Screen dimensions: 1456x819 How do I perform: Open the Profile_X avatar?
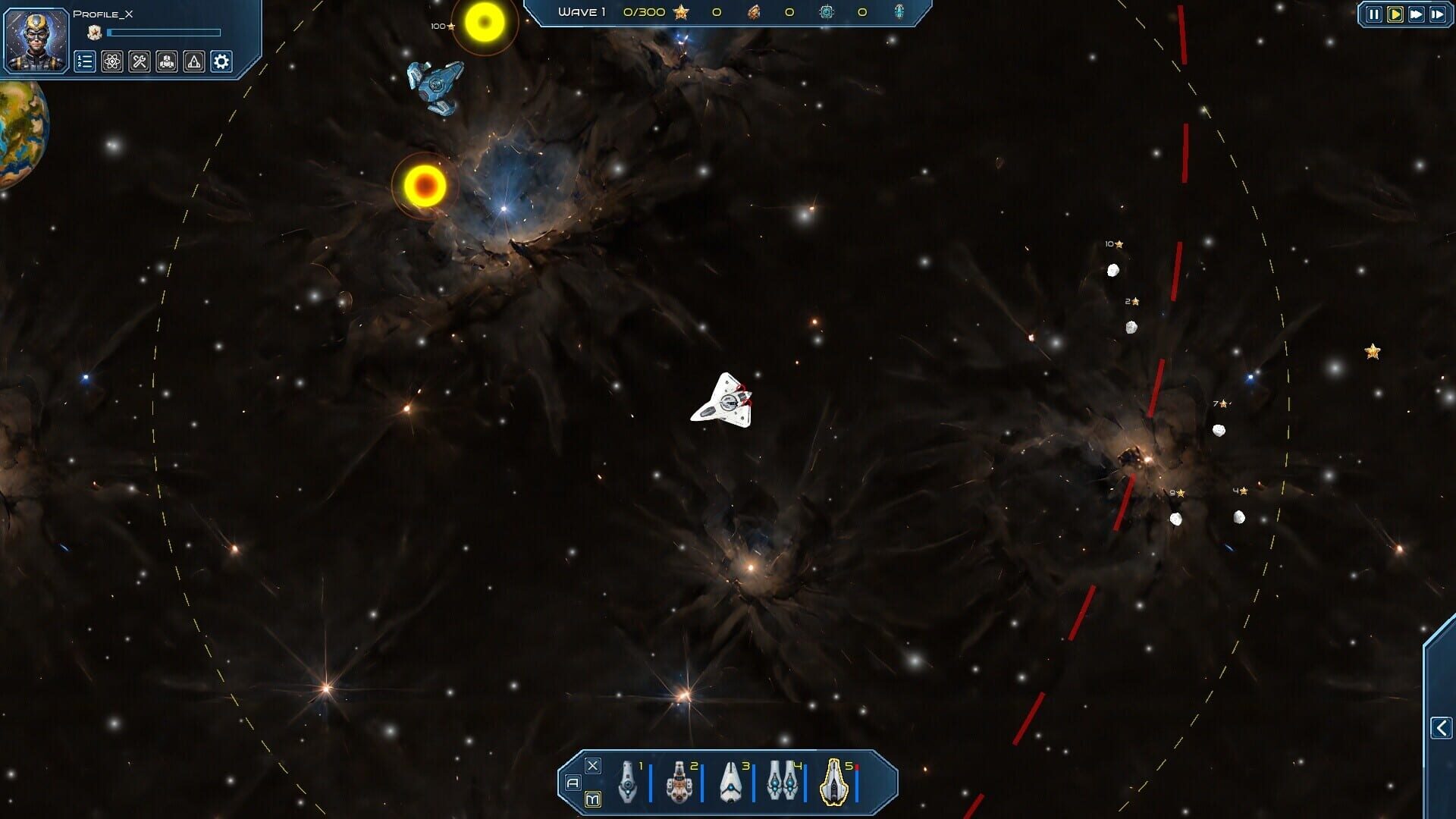36,39
